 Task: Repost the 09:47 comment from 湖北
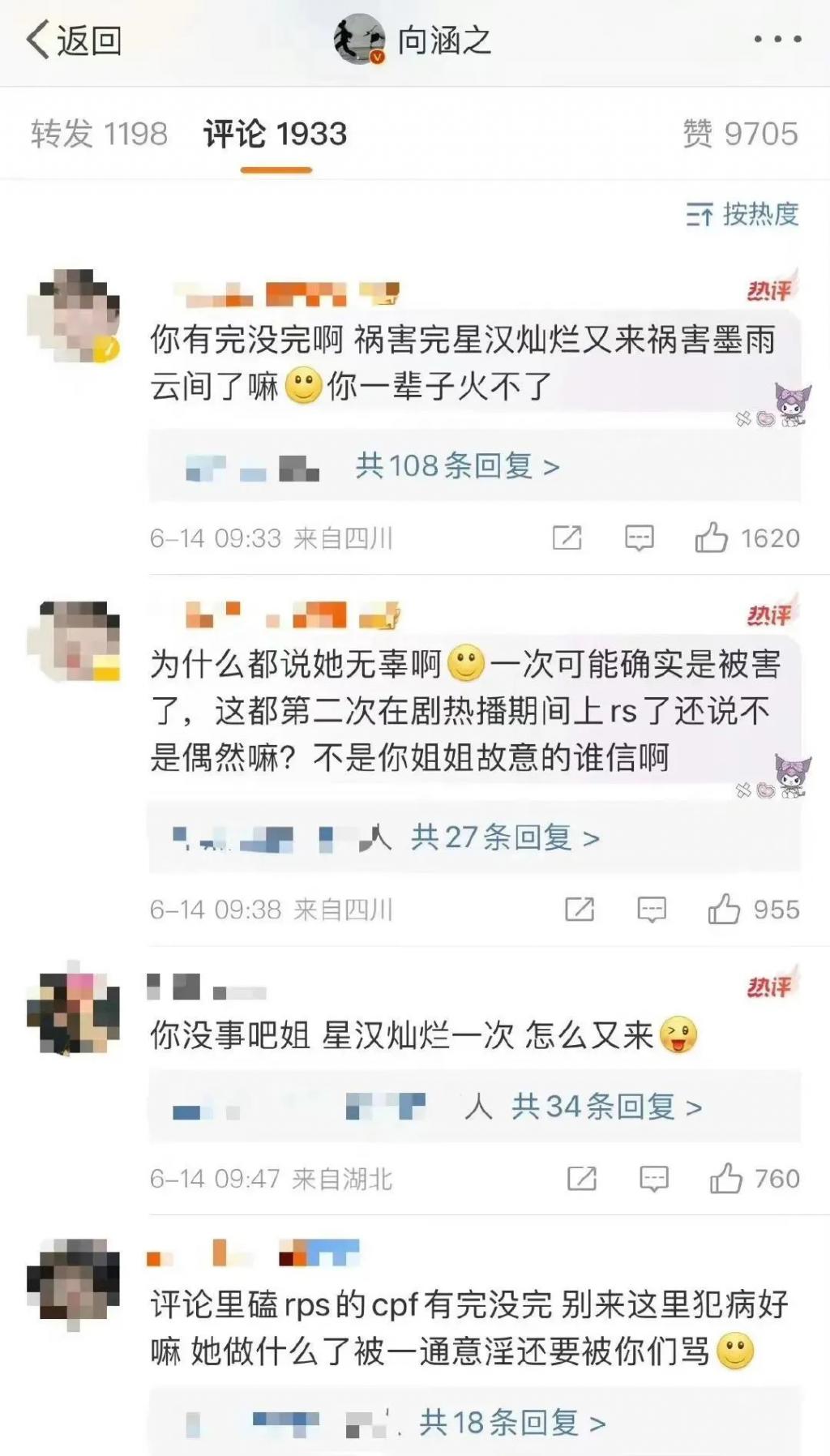[x=581, y=1179]
